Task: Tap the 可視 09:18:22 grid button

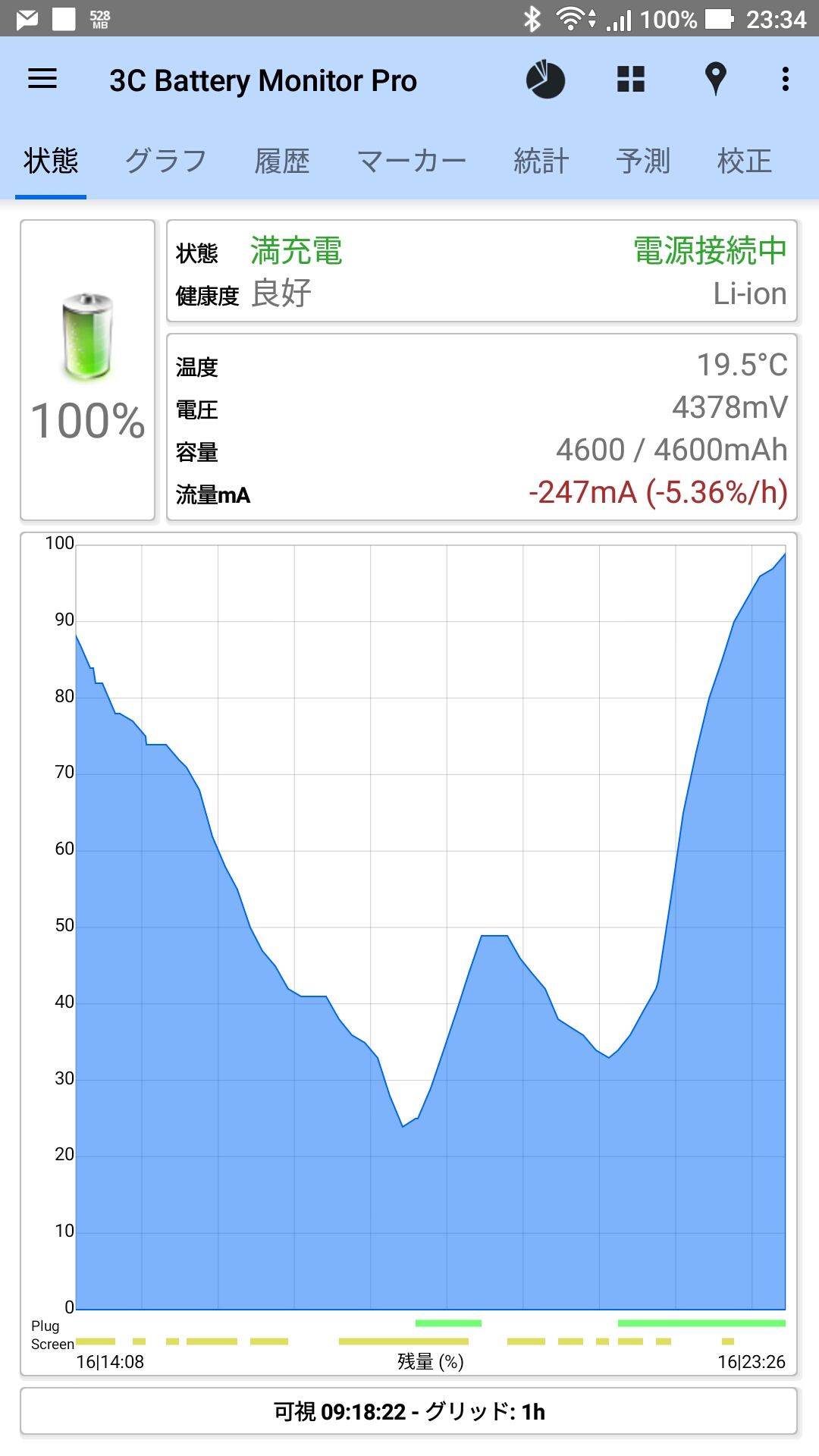Action: pyautogui.click(x=409, y=1411)
